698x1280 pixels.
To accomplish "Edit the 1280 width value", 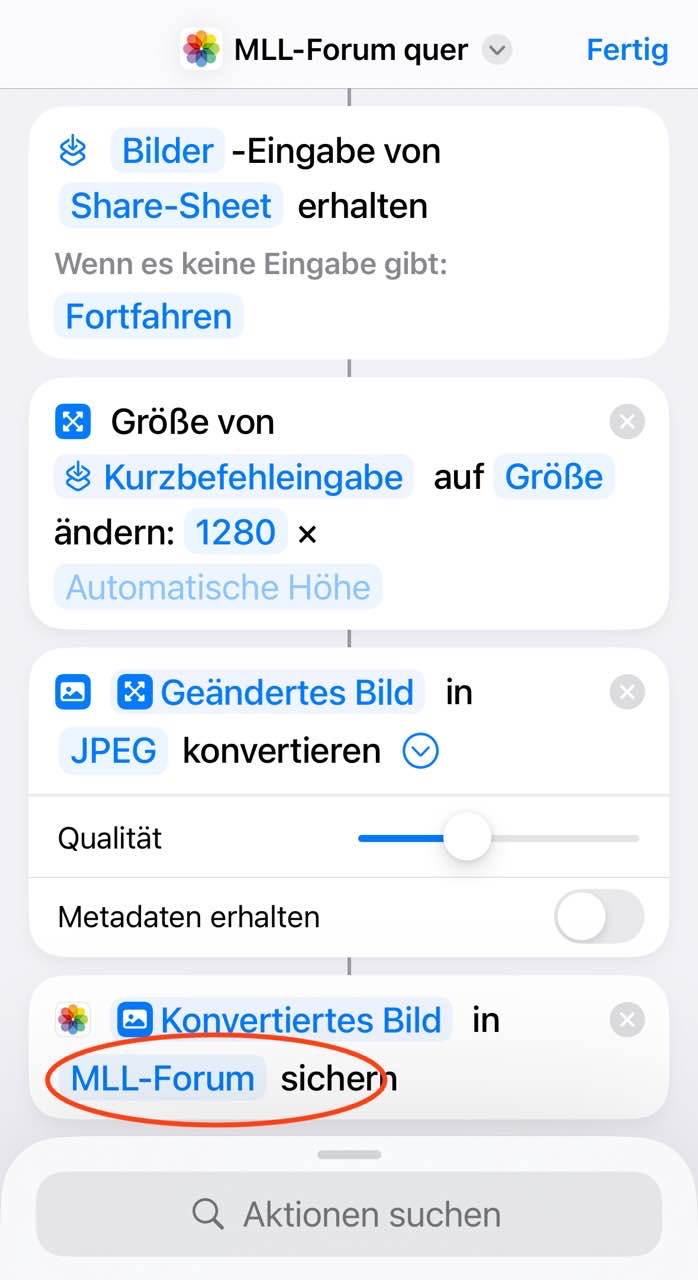I will (236, 533).
